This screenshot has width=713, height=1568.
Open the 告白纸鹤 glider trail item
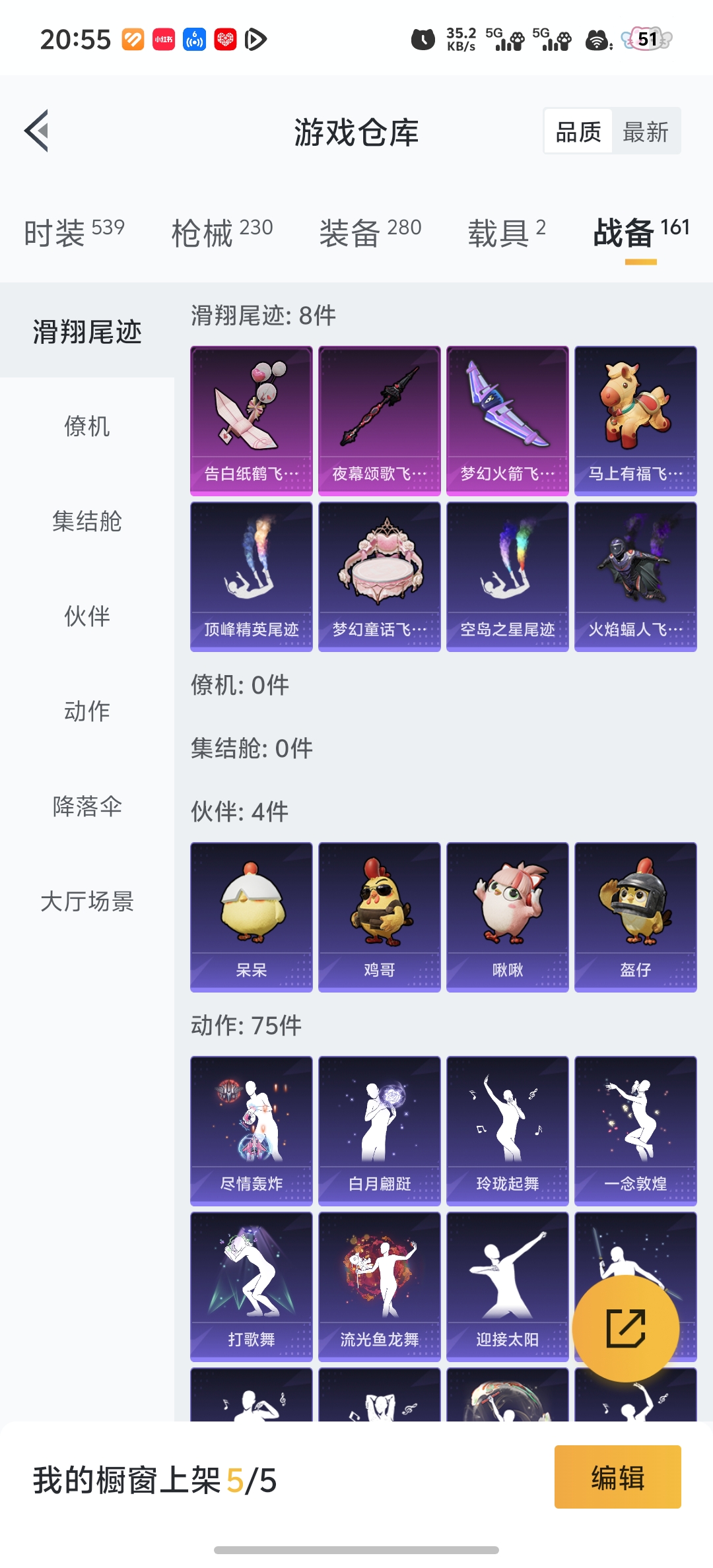(x=251, y=420)
